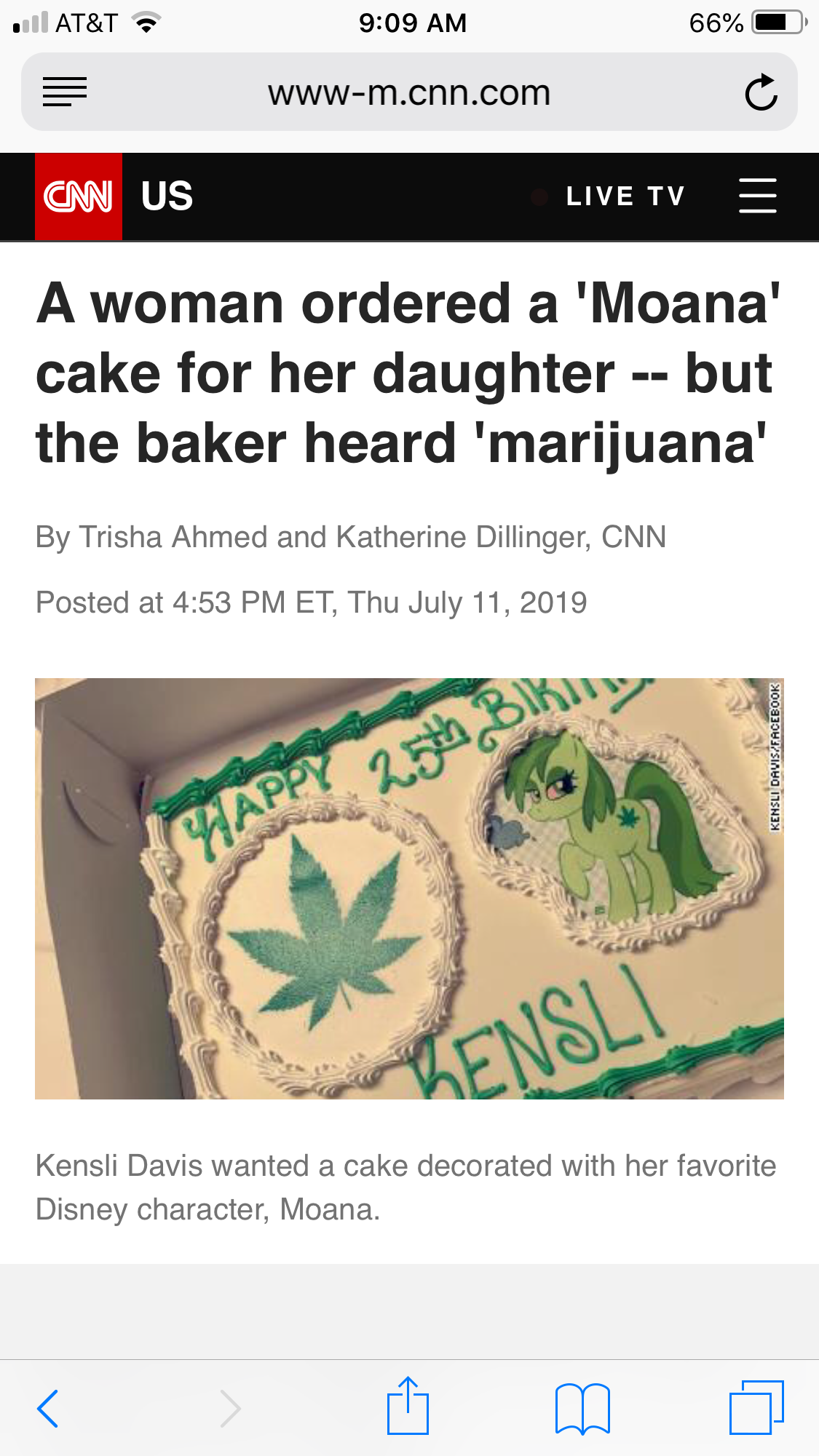The height and width of the screenshot is (1456, 819).
Task: Reload the CNN page
Action: 761,92
